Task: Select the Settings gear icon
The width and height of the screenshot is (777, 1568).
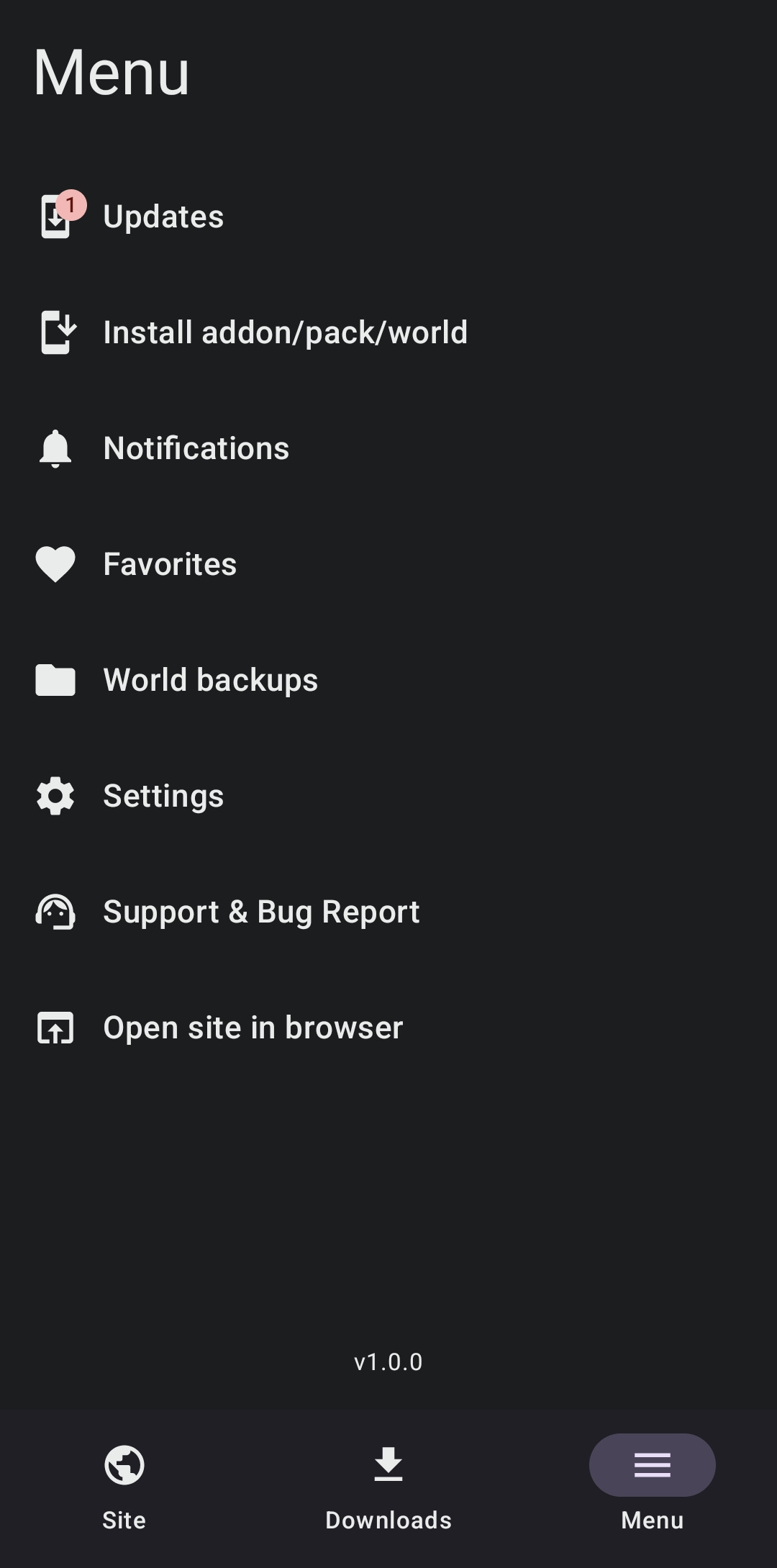Action: click(55, 795)
